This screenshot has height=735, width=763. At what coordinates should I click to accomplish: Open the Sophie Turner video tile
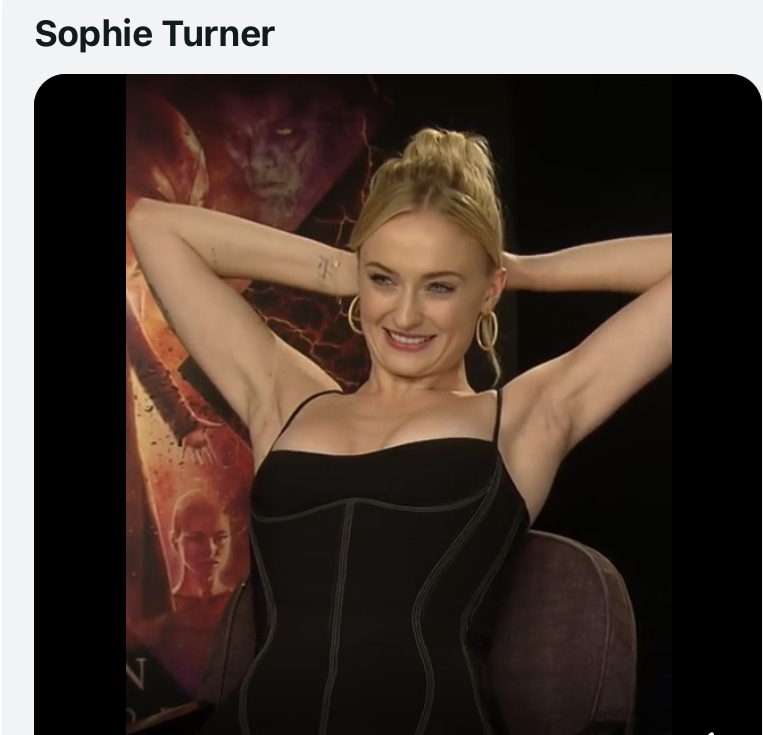pyautogui.click(x=398, y=404)
